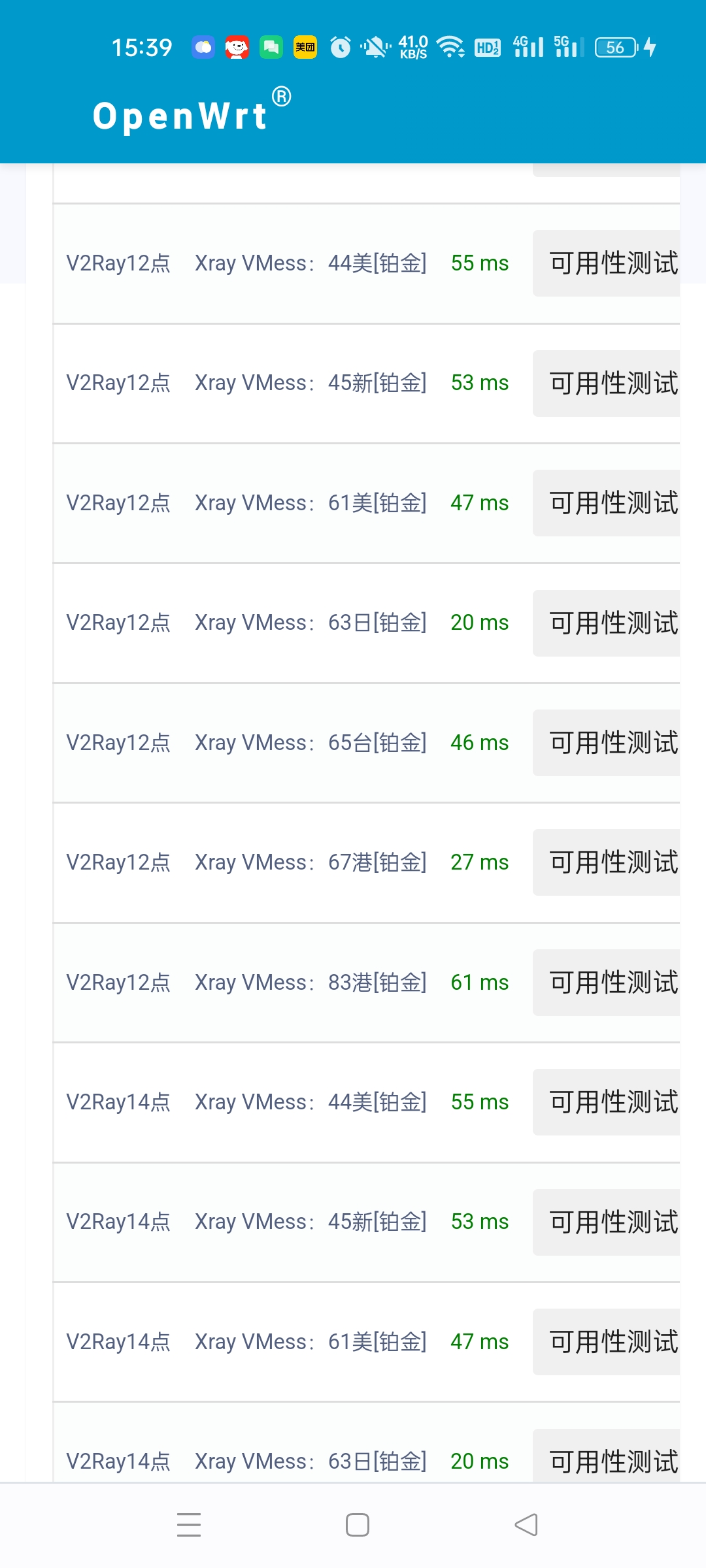Screen dimensions: 706x1568
Task: Run availability test for V2Ray12点 63日[铂金]
Action: (x=607, y=623)
